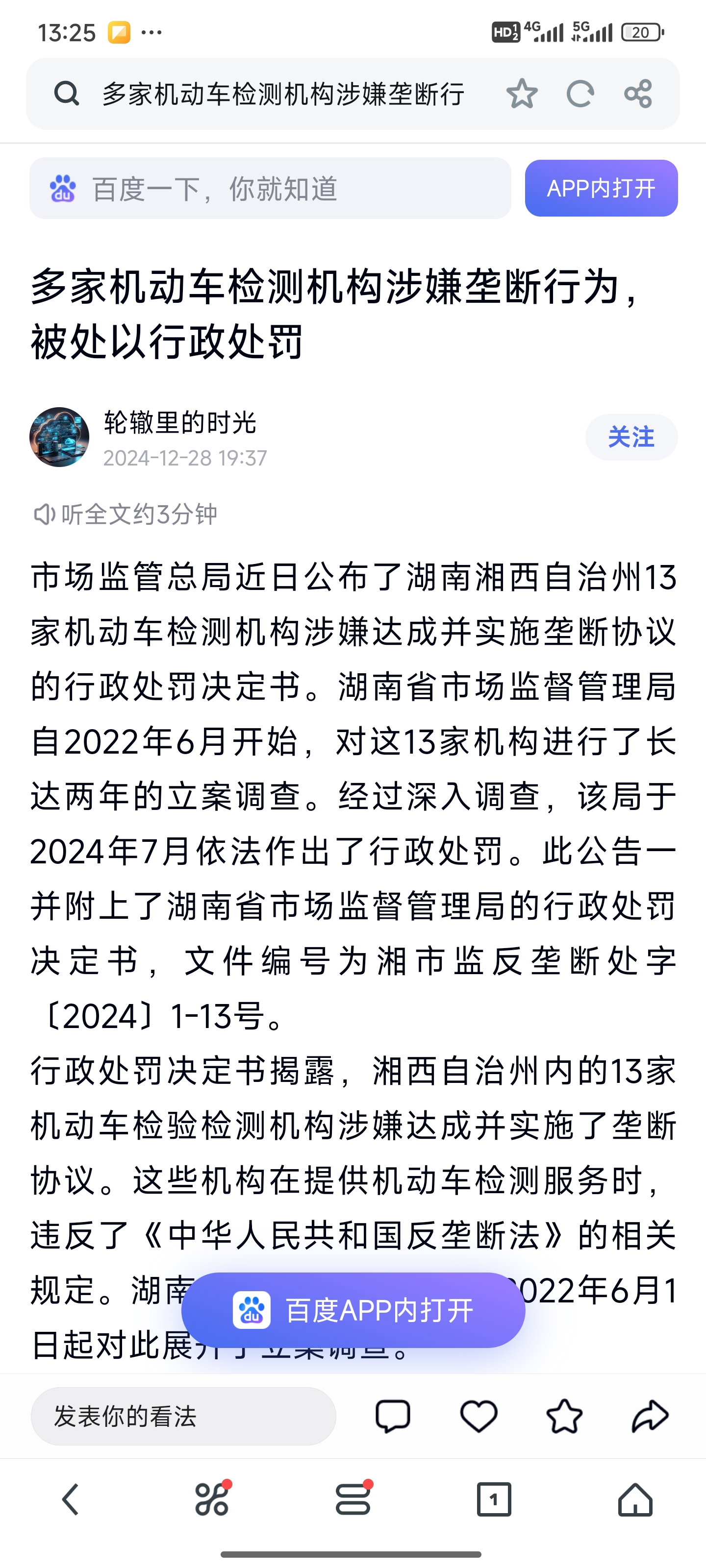Go back with the browser back arrow
The height and width of the screenshot is (1568, 706).
(x=71, y=1498)
